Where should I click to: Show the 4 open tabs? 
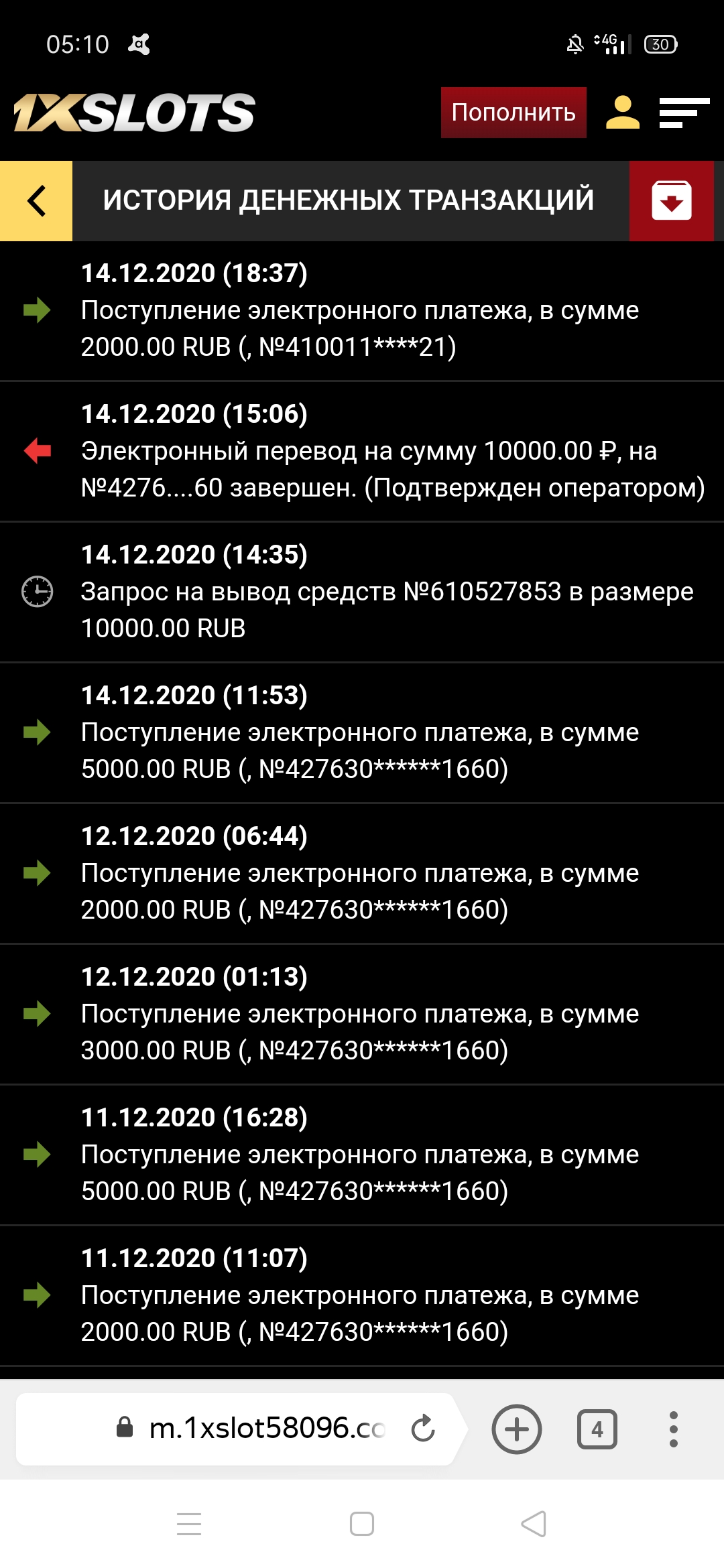click(597, 1429)
